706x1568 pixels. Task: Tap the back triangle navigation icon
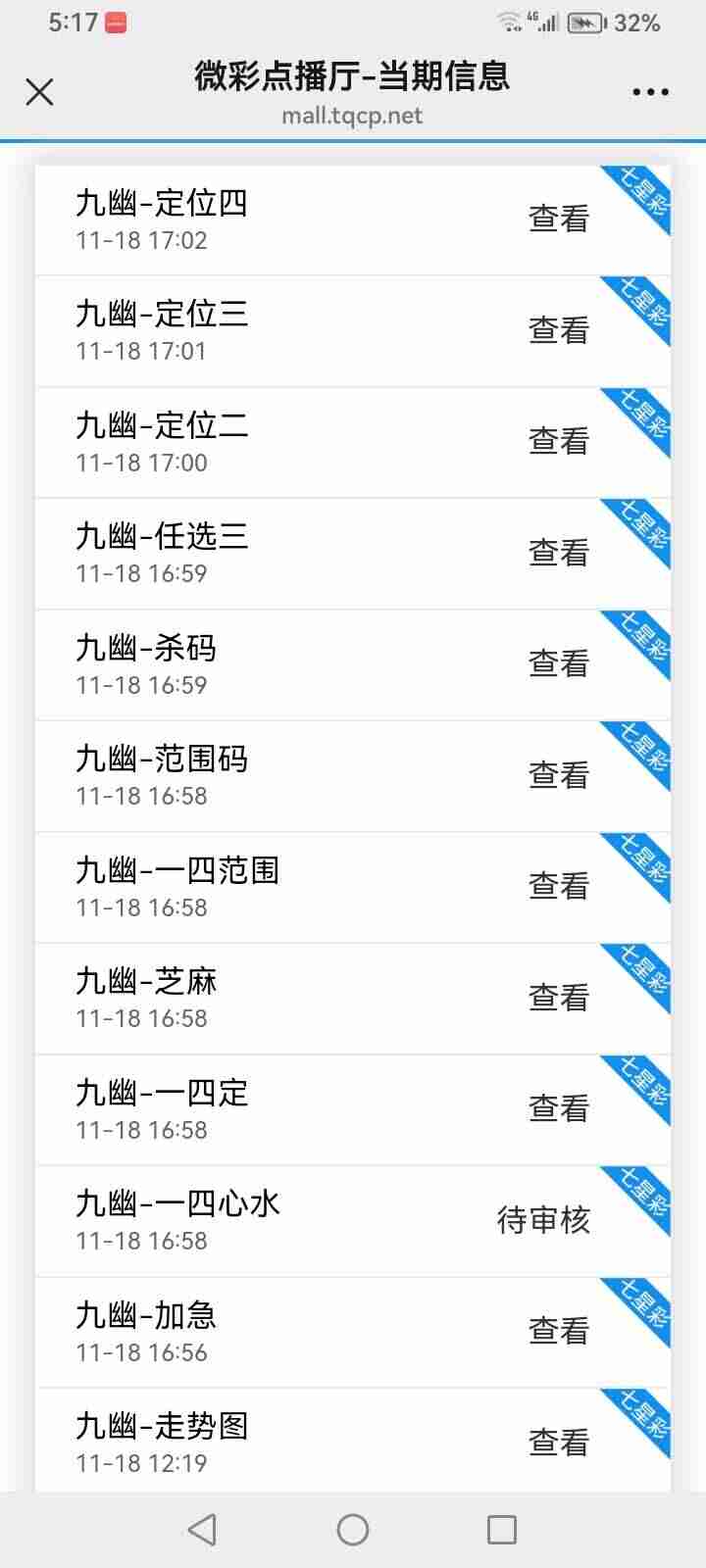pos(201,1528)
